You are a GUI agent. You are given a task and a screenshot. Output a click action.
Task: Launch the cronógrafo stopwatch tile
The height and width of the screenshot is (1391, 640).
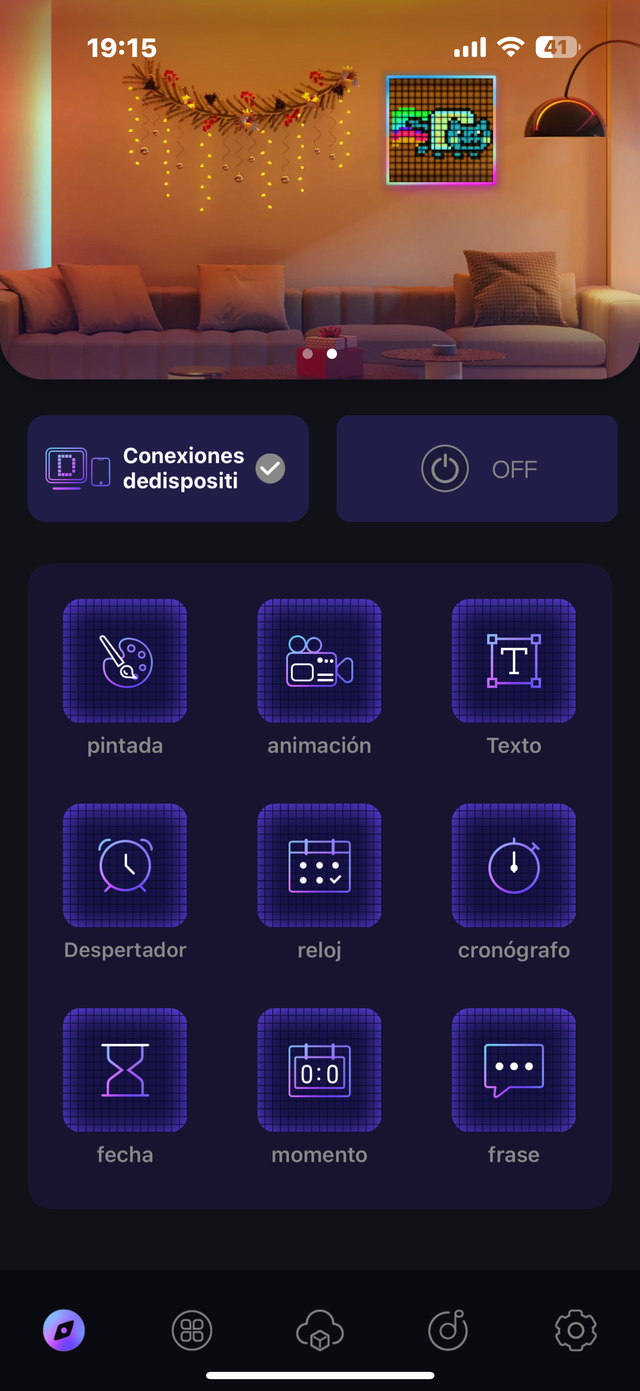coord(514,866)
